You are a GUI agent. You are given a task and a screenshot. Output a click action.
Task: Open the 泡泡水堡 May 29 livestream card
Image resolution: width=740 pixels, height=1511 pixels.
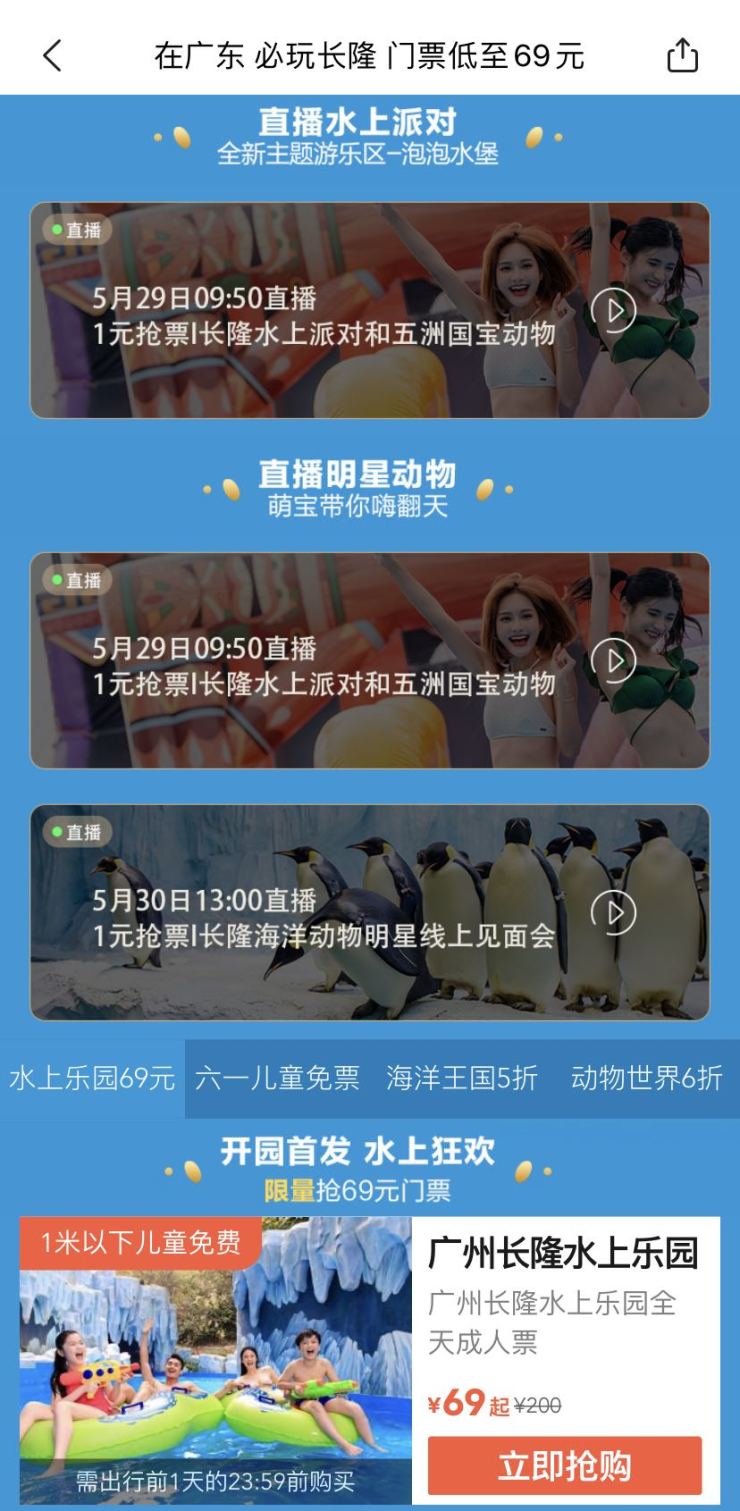pos(369,310)
